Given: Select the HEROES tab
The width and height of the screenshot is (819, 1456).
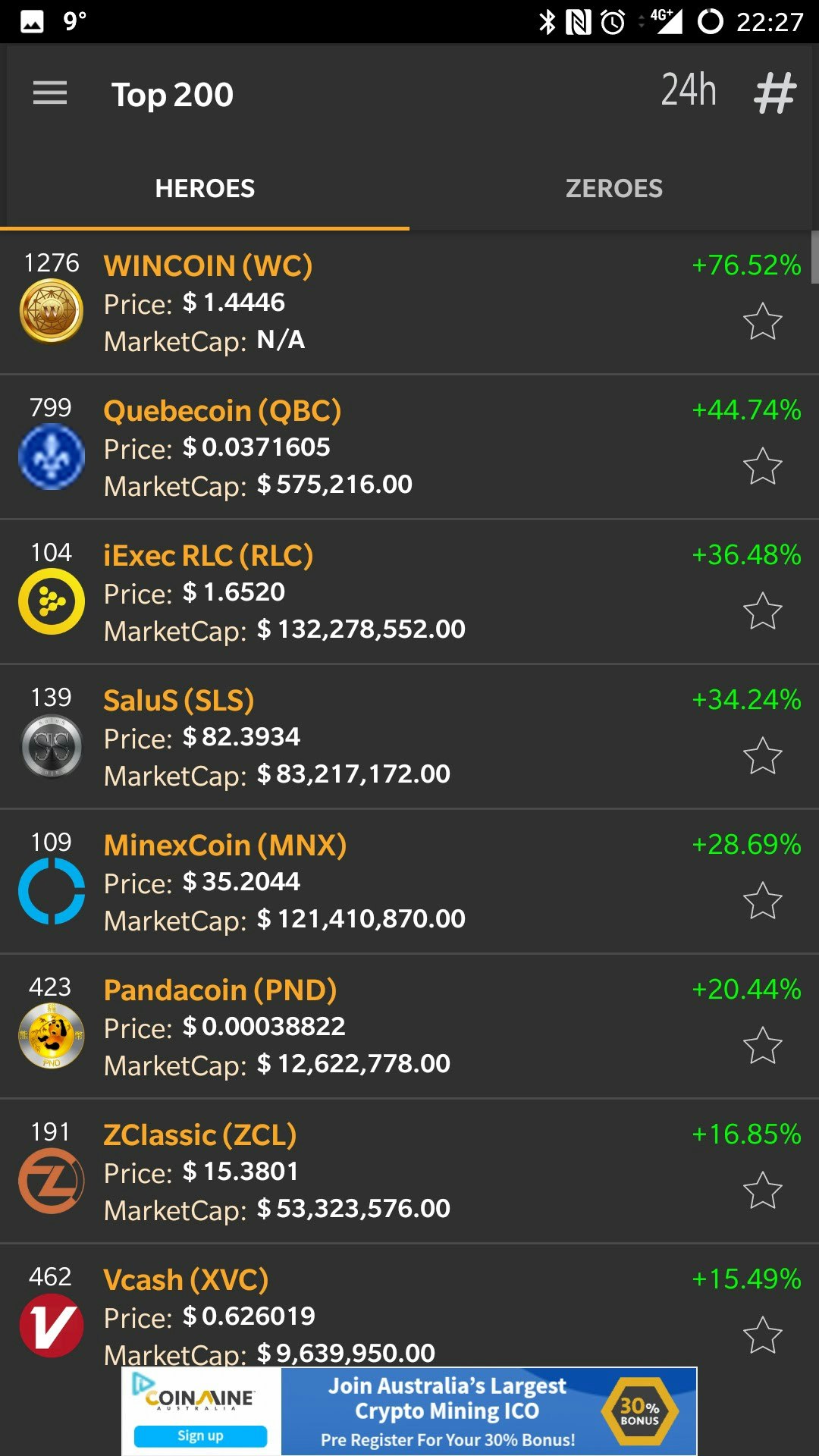Looking at the screenshot, I should 205,187.
